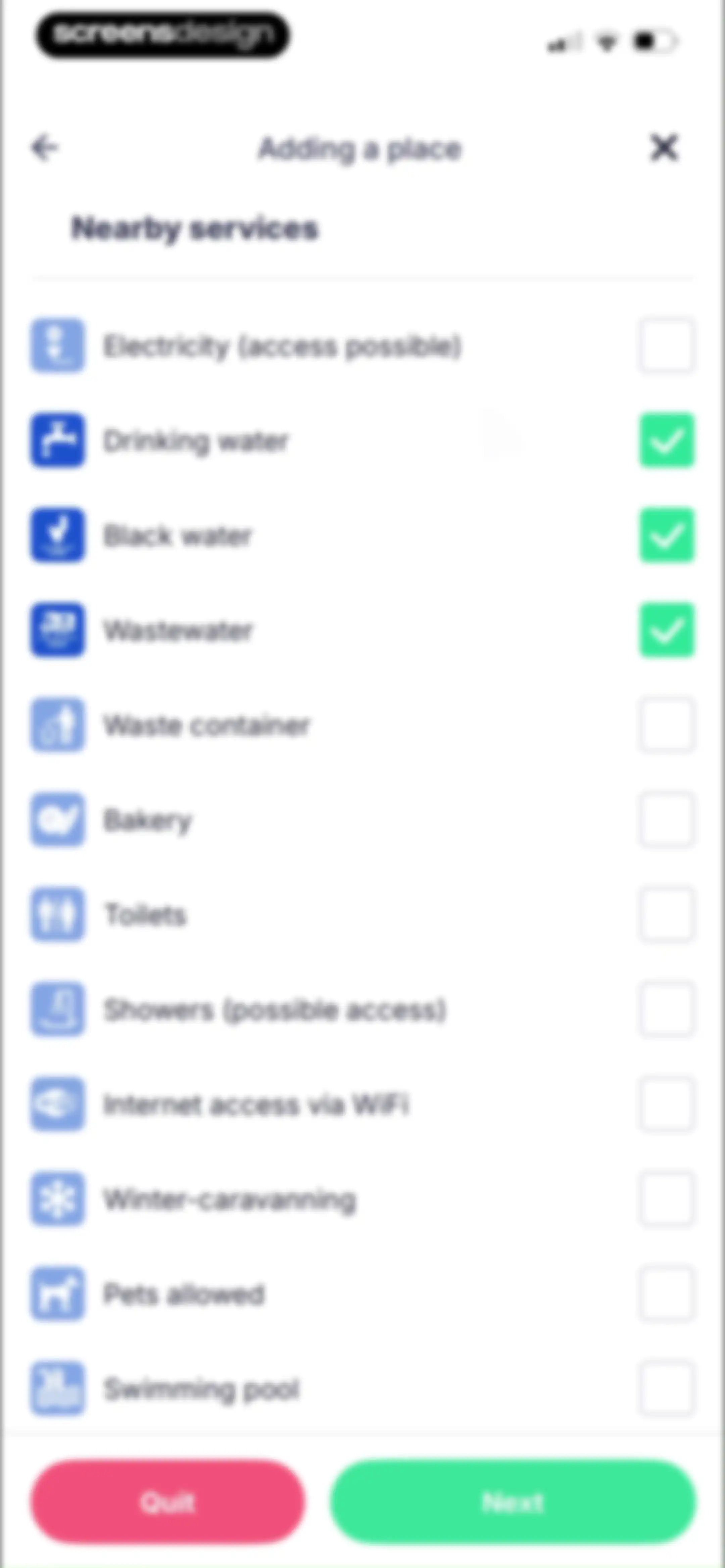Continue with the green Next button
The width and height of the screenshot is (725, 1568).
click(513, 1502)
